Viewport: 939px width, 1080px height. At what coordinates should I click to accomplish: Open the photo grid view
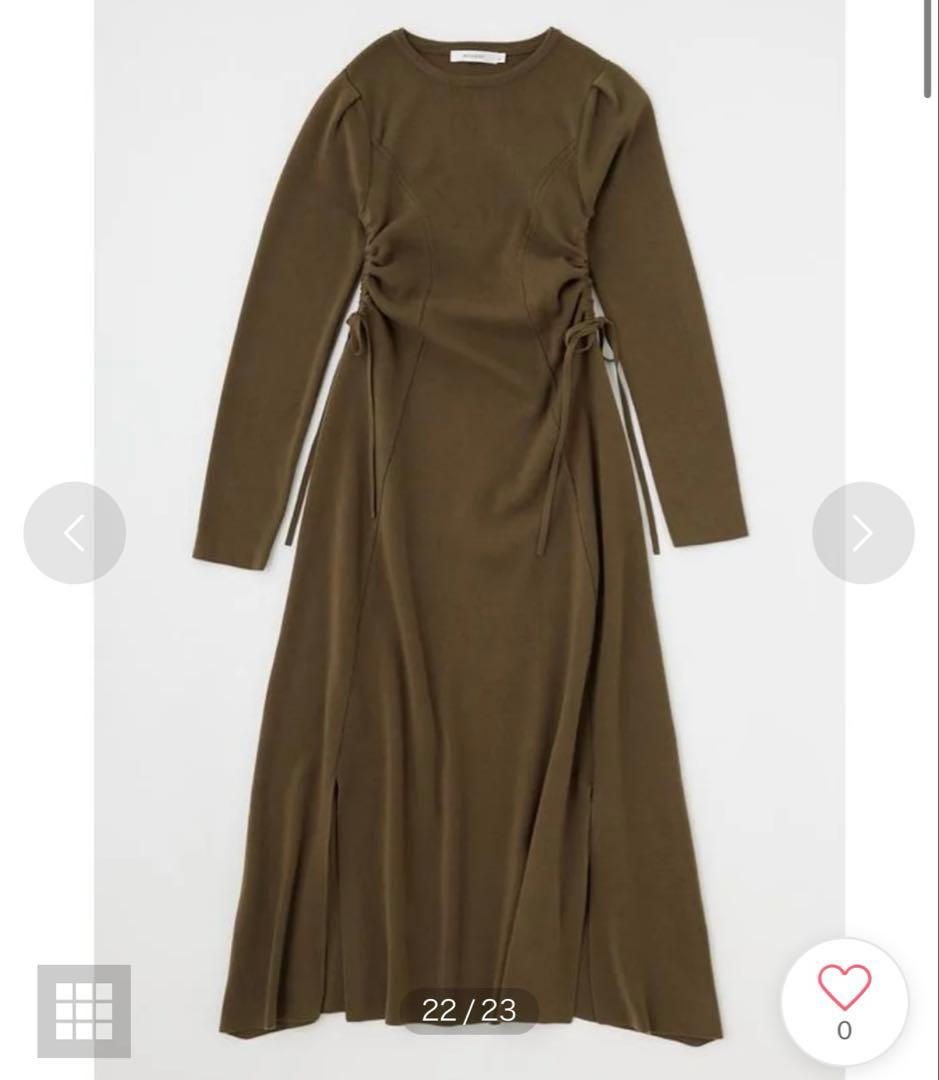pyautogui.click(x=84, y=1011)
